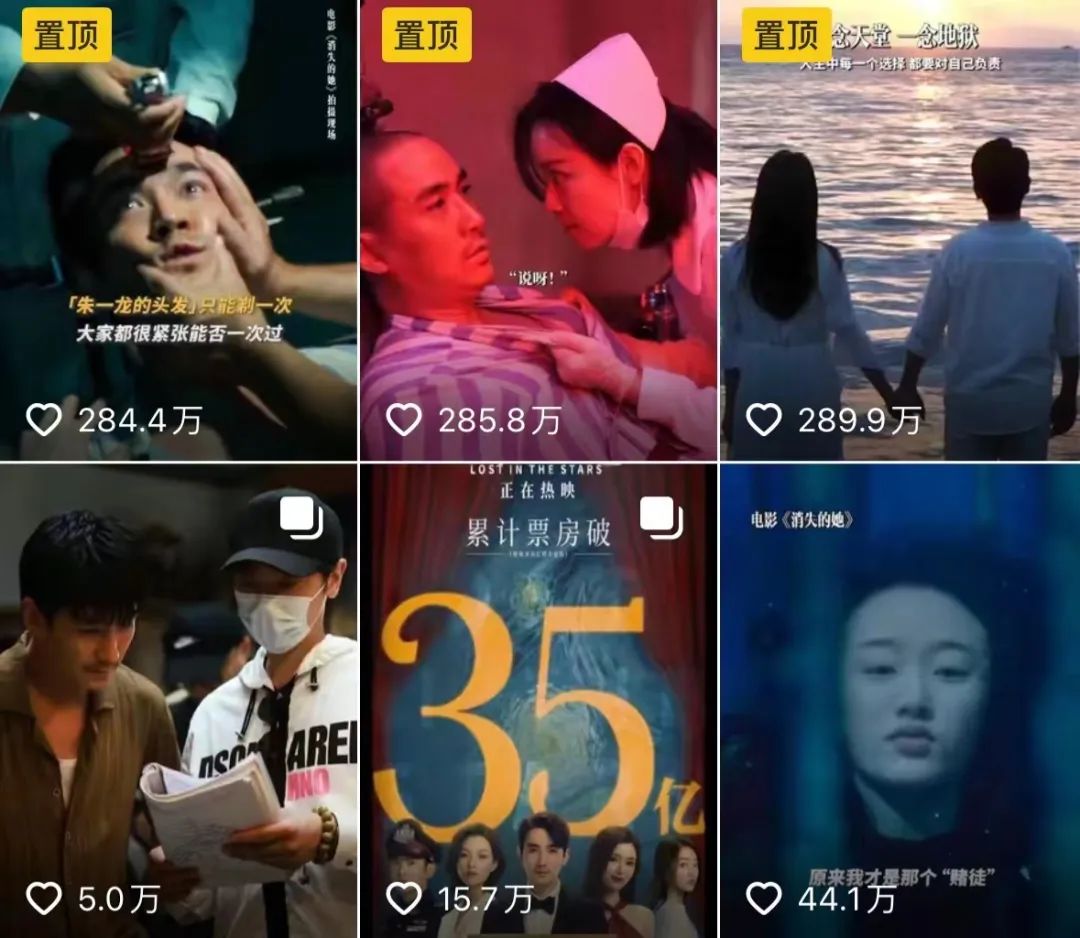Play the pinned nurse video with 285.8万 likes
This screenshot has height=938, width=1080.
(x=538, y=230)
